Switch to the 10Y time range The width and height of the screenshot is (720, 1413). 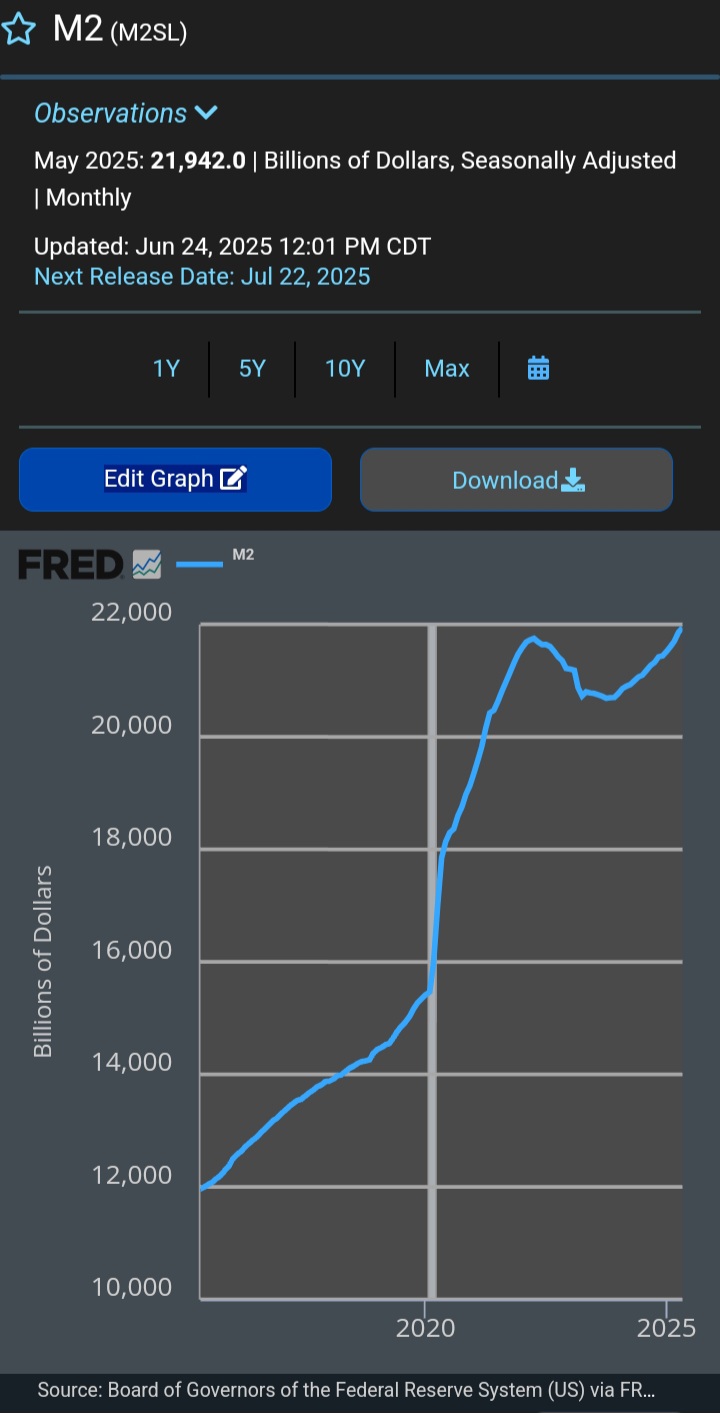coord(345,369)
